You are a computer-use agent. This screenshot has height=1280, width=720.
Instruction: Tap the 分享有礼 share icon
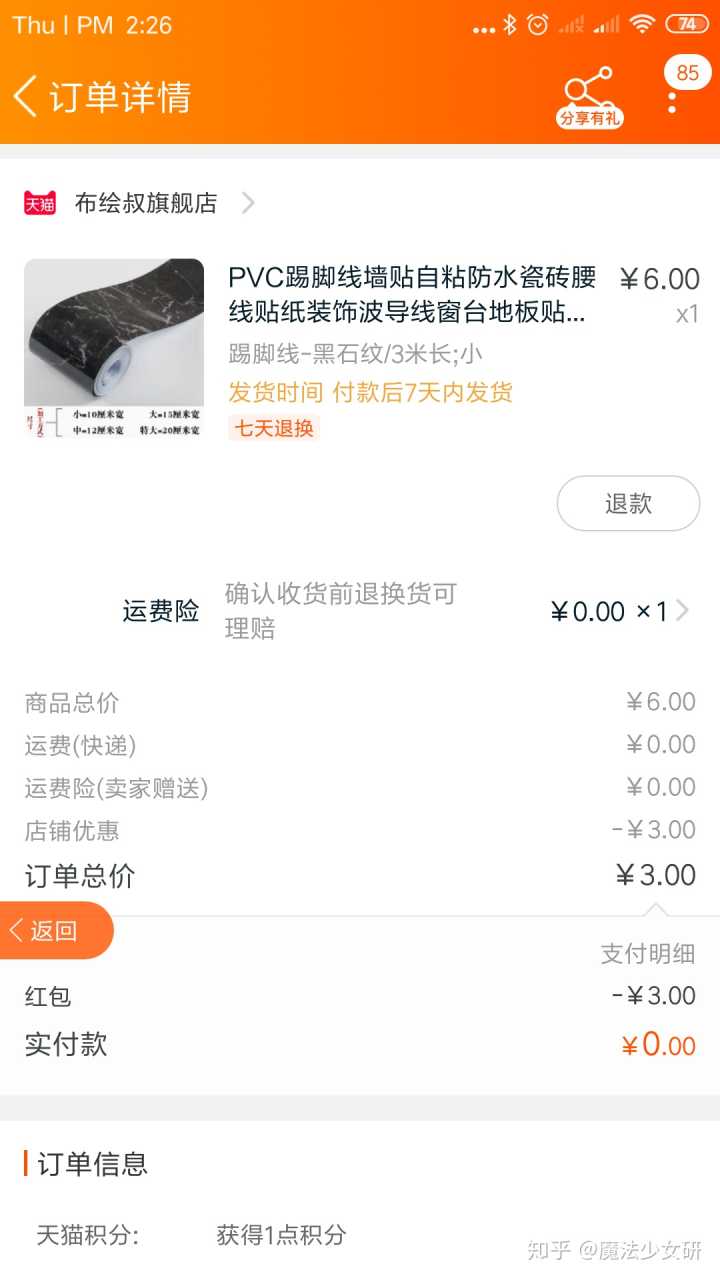pyautogui.click(x=589, y=97)
